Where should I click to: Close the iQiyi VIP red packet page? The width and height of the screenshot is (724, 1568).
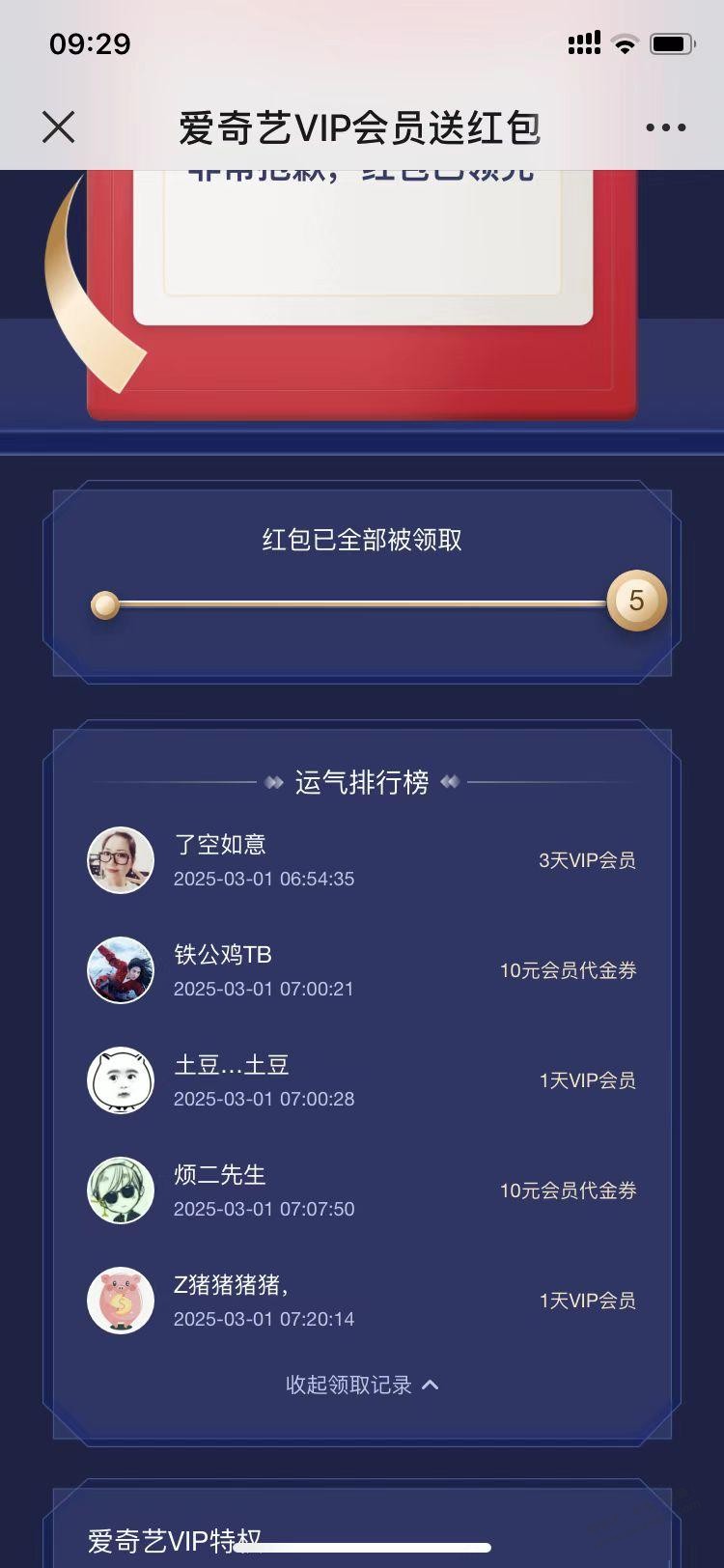click(59, 126)
